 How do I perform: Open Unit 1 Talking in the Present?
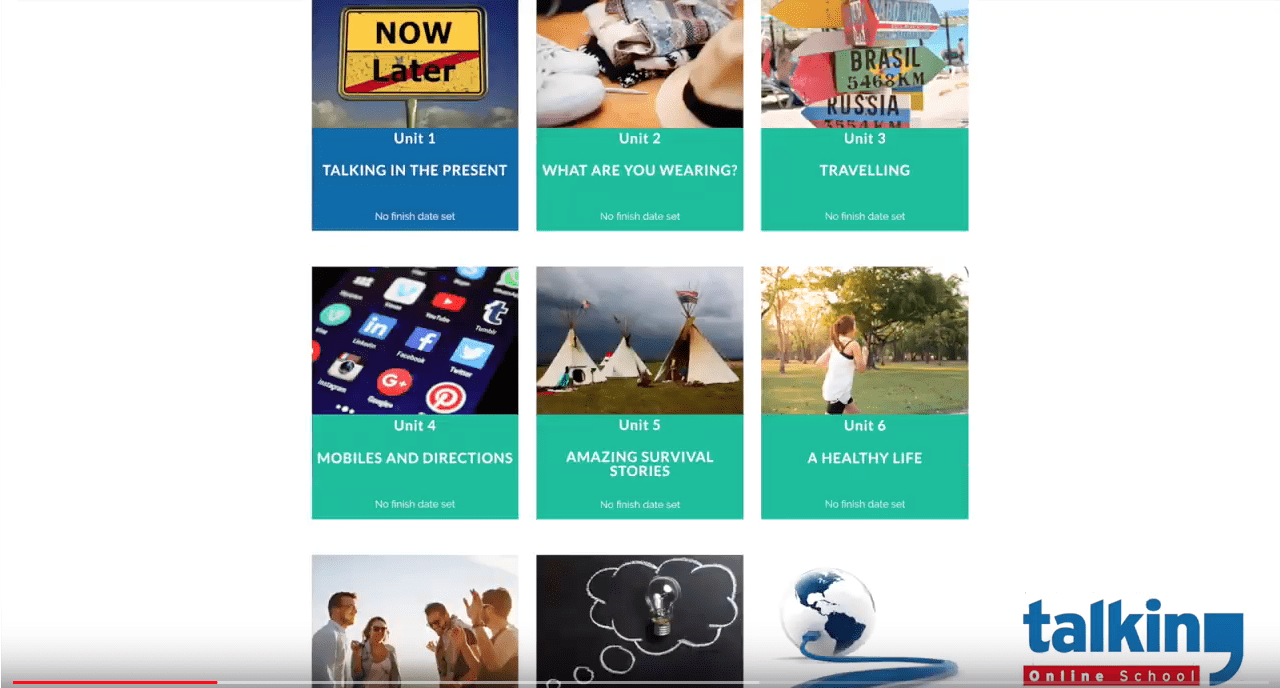(x=414, y=170)
